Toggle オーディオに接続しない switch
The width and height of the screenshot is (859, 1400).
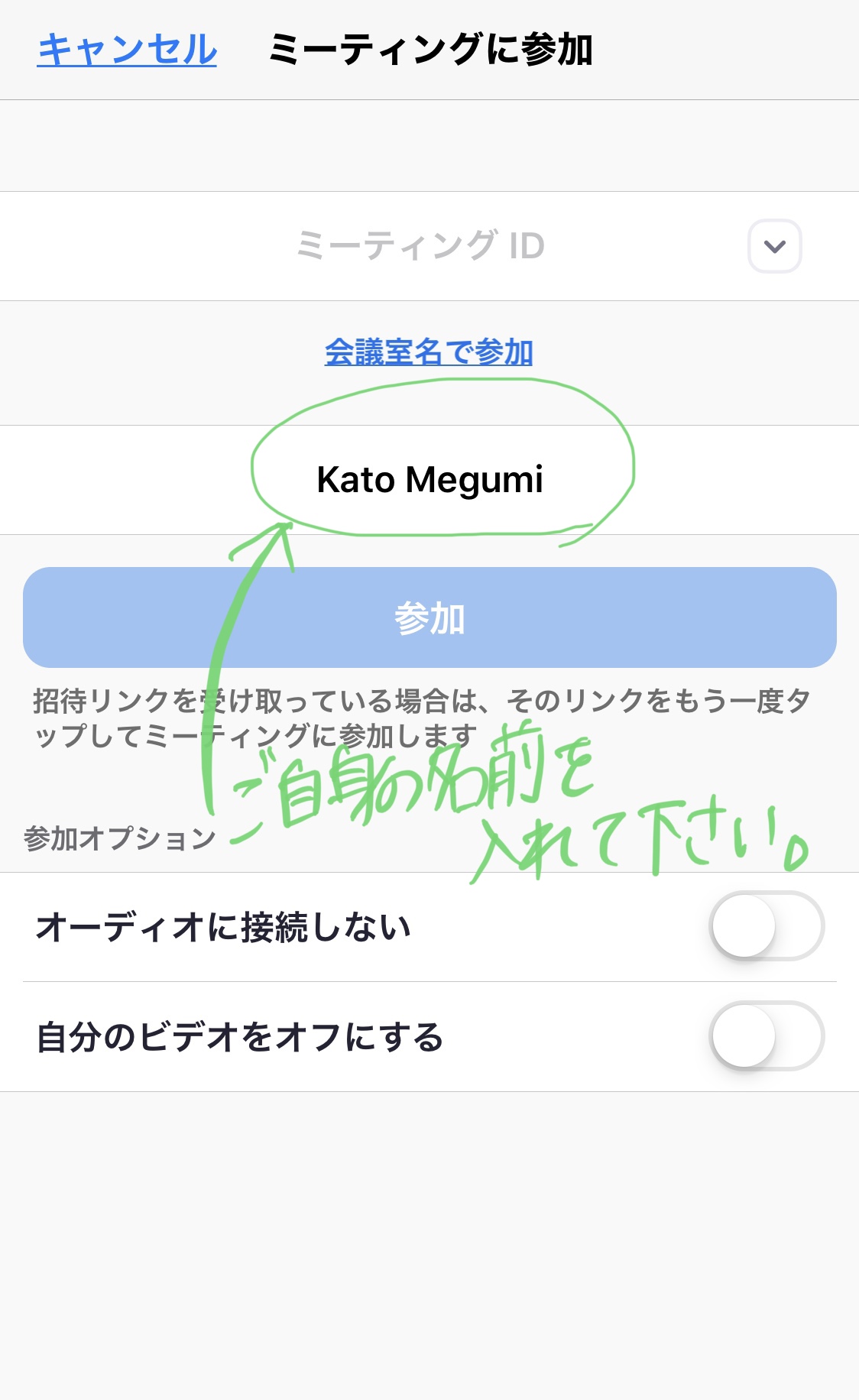coord(766,926)
